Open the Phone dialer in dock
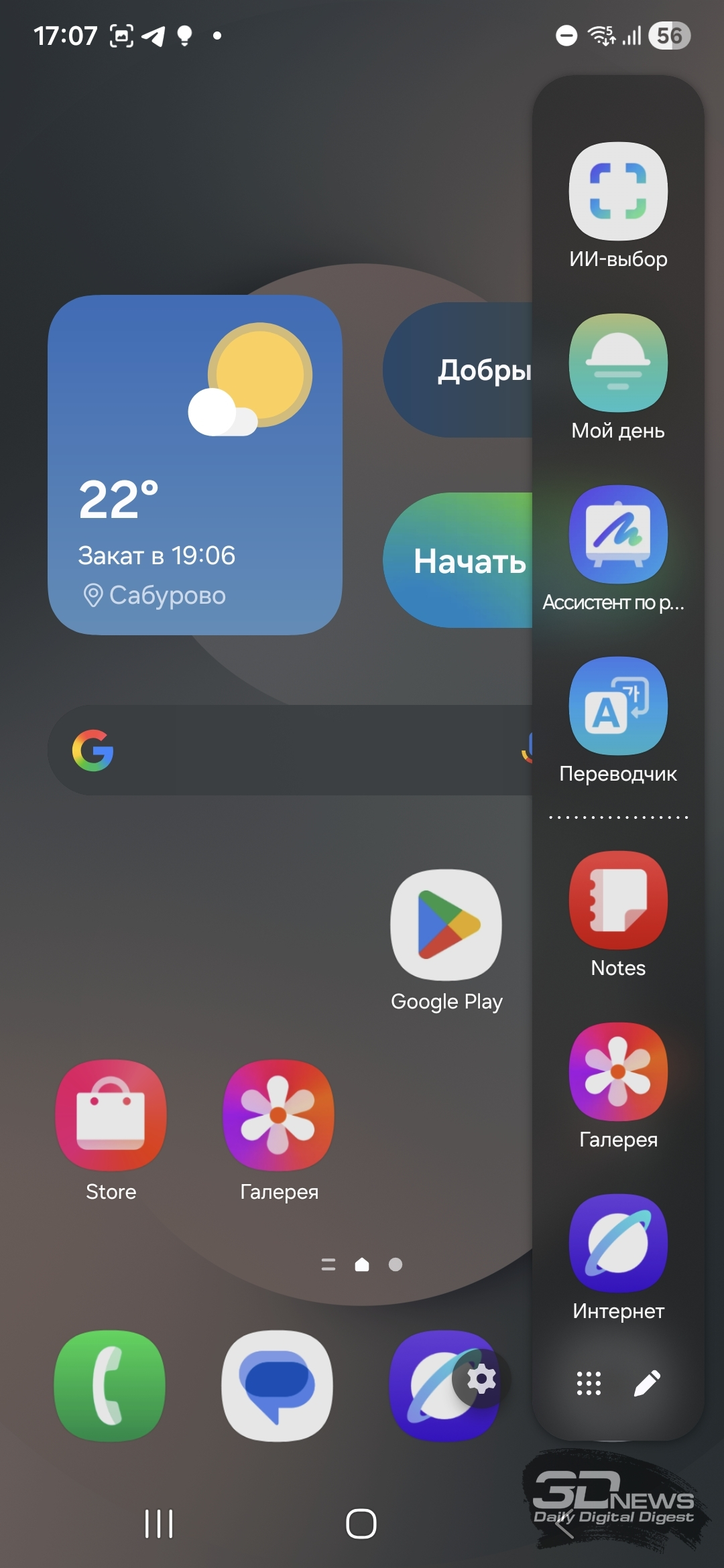This screenshot has width=724, height=1568. (x=110, y=1386)
